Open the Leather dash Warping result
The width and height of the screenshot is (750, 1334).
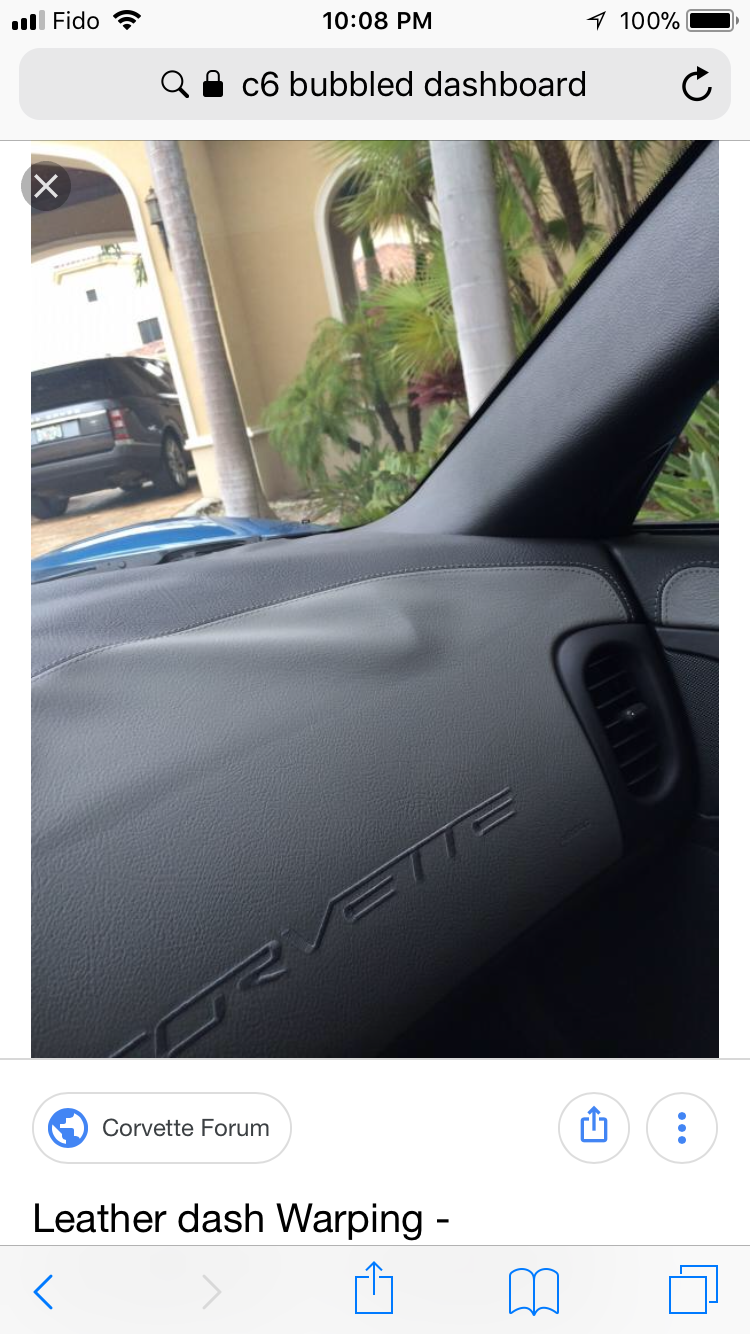pos(241,1218)
